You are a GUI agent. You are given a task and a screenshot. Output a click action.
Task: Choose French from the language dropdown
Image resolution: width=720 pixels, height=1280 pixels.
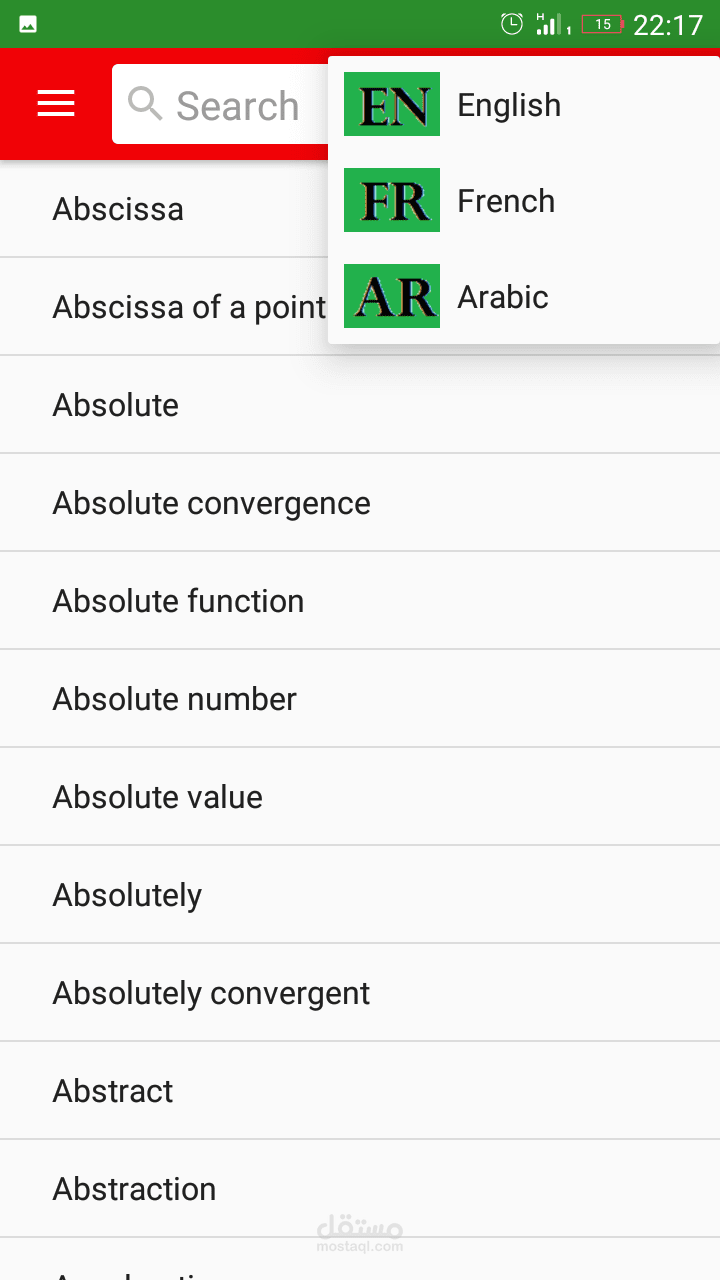(506, 200)
